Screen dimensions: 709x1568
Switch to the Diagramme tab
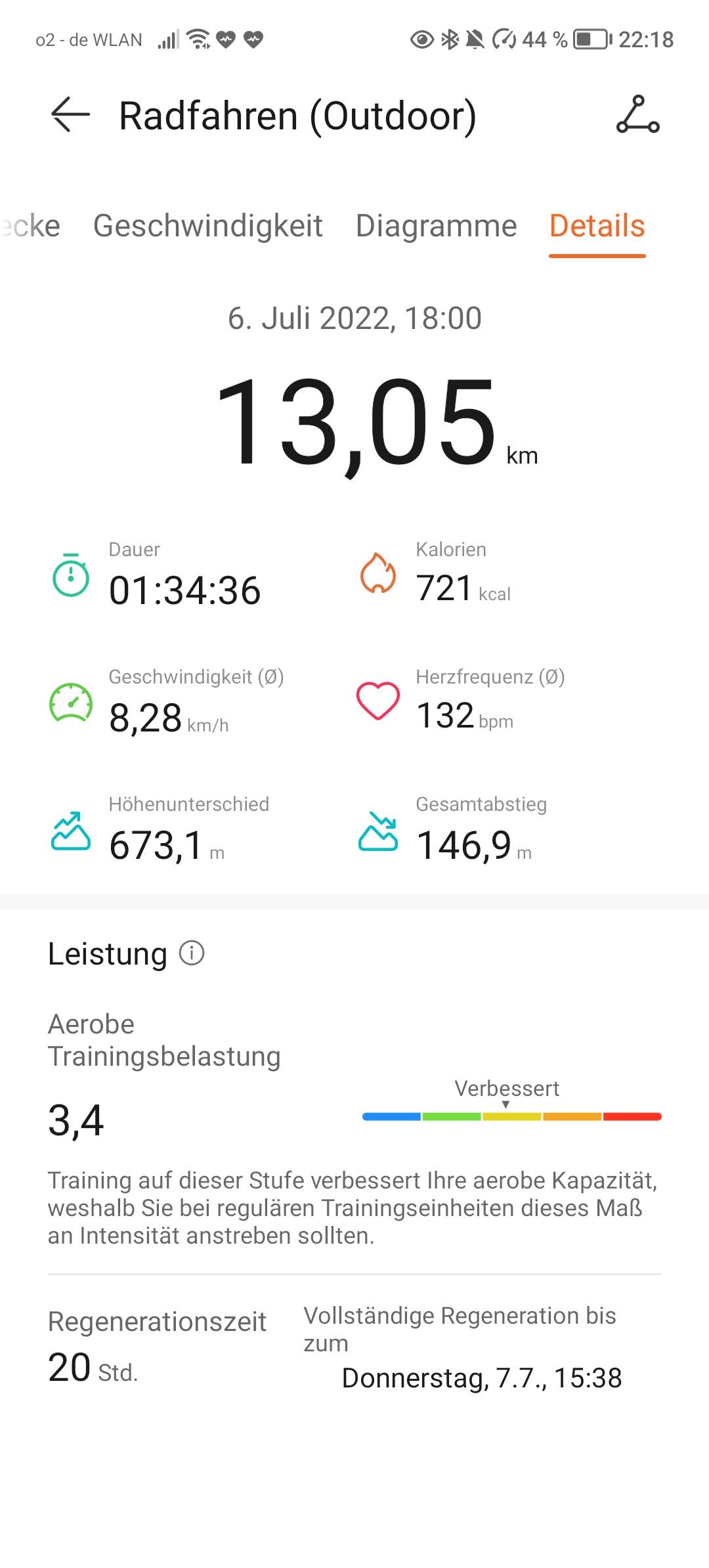pos(436,226)
